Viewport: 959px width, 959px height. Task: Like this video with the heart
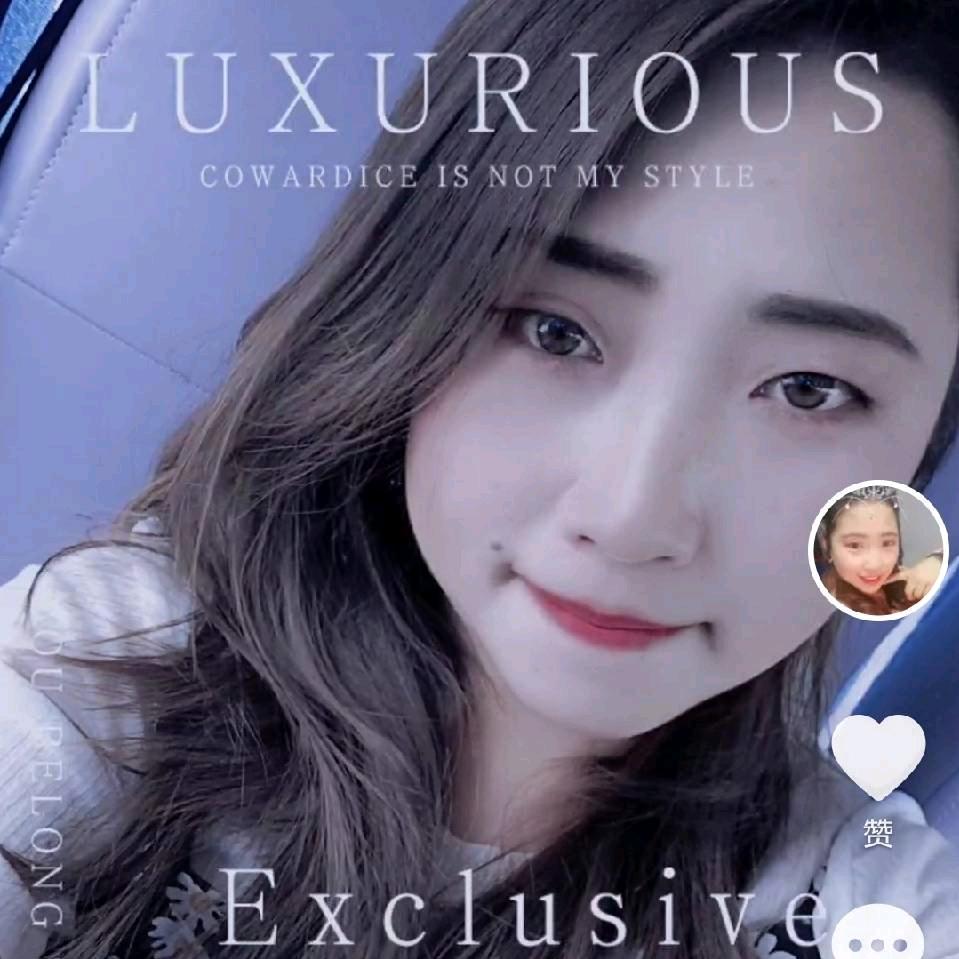[x=878, y=754]
